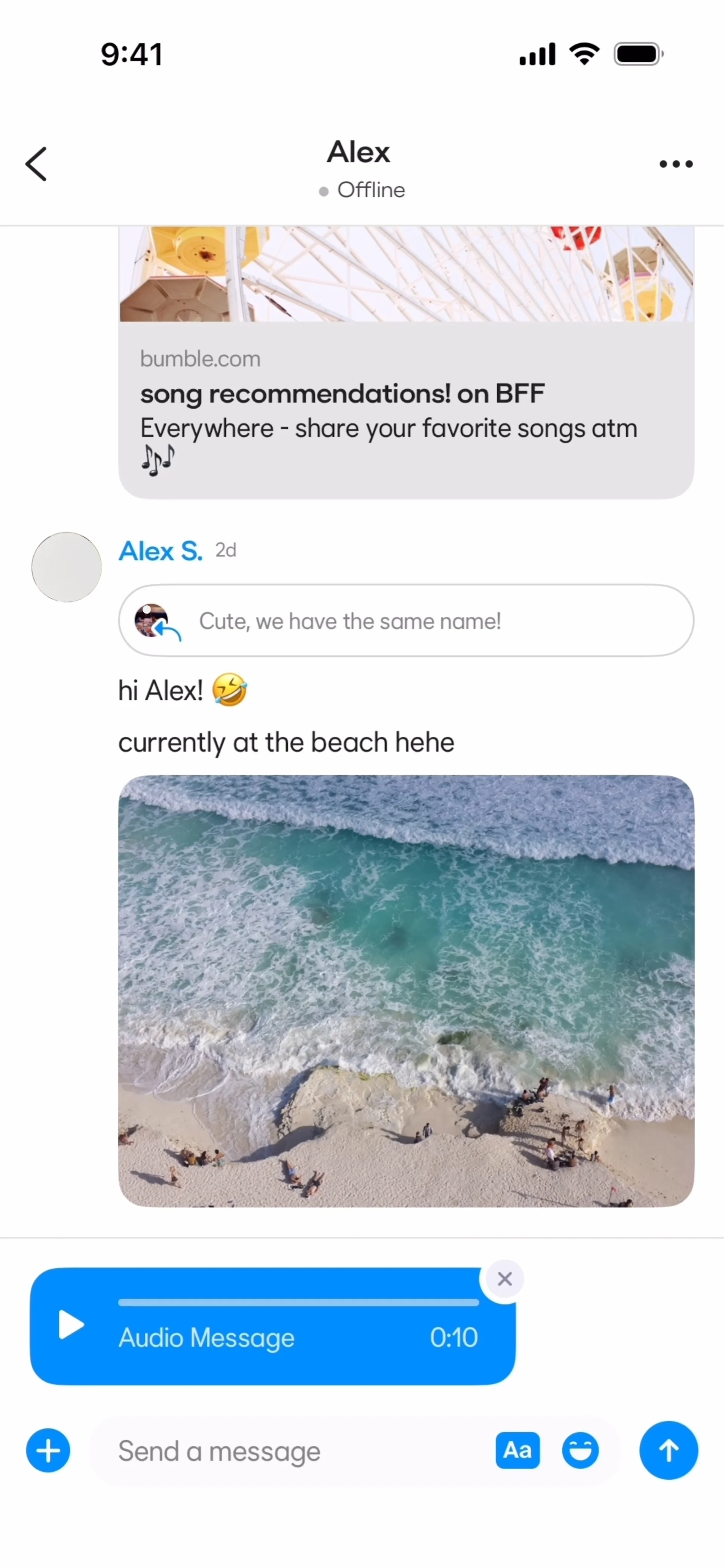Go back from Alex chat
This screenshot has width=724, height=1568.
point(37,164)
